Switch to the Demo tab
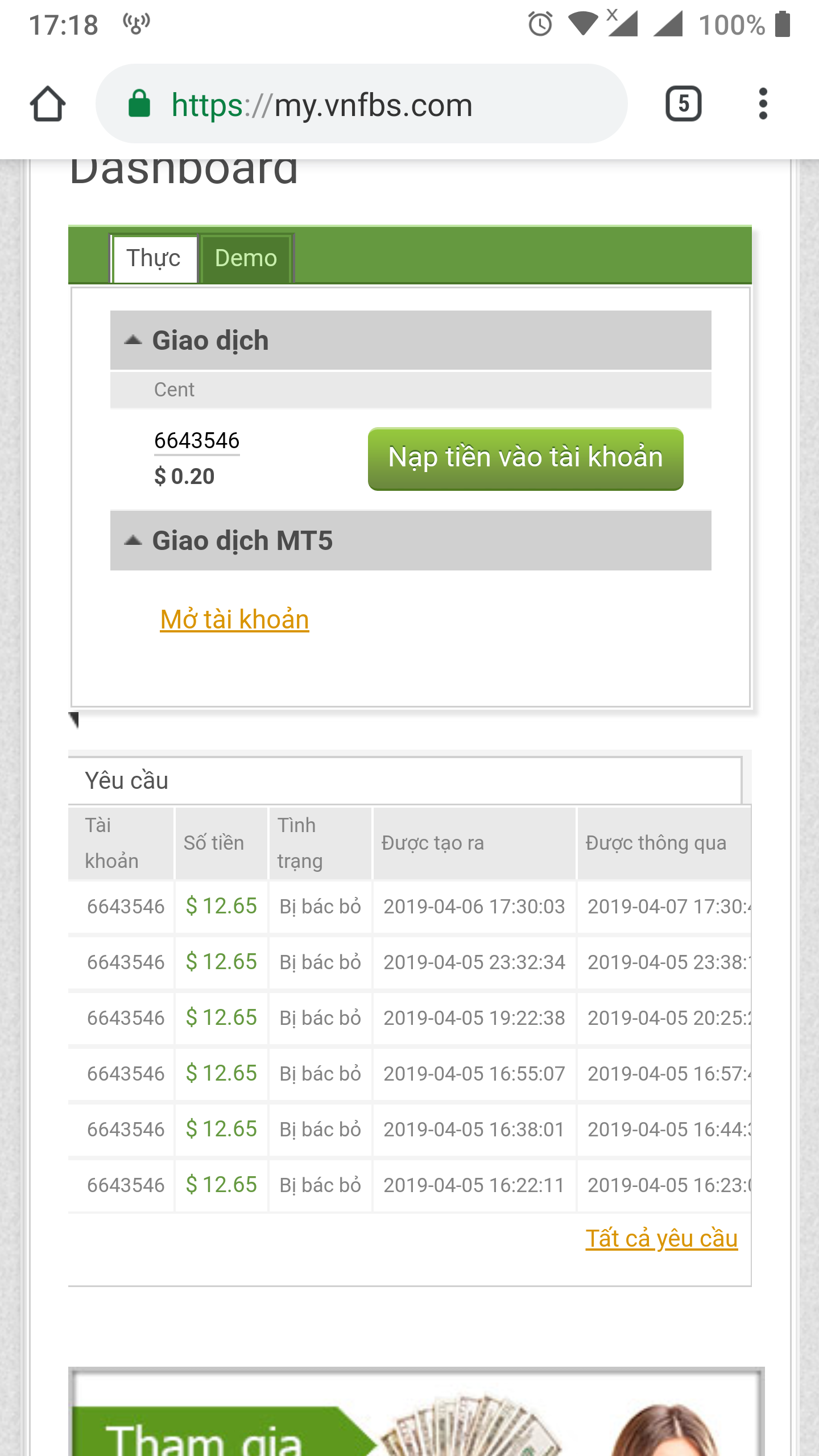819x1456 pixels. (x=246, y=258)
